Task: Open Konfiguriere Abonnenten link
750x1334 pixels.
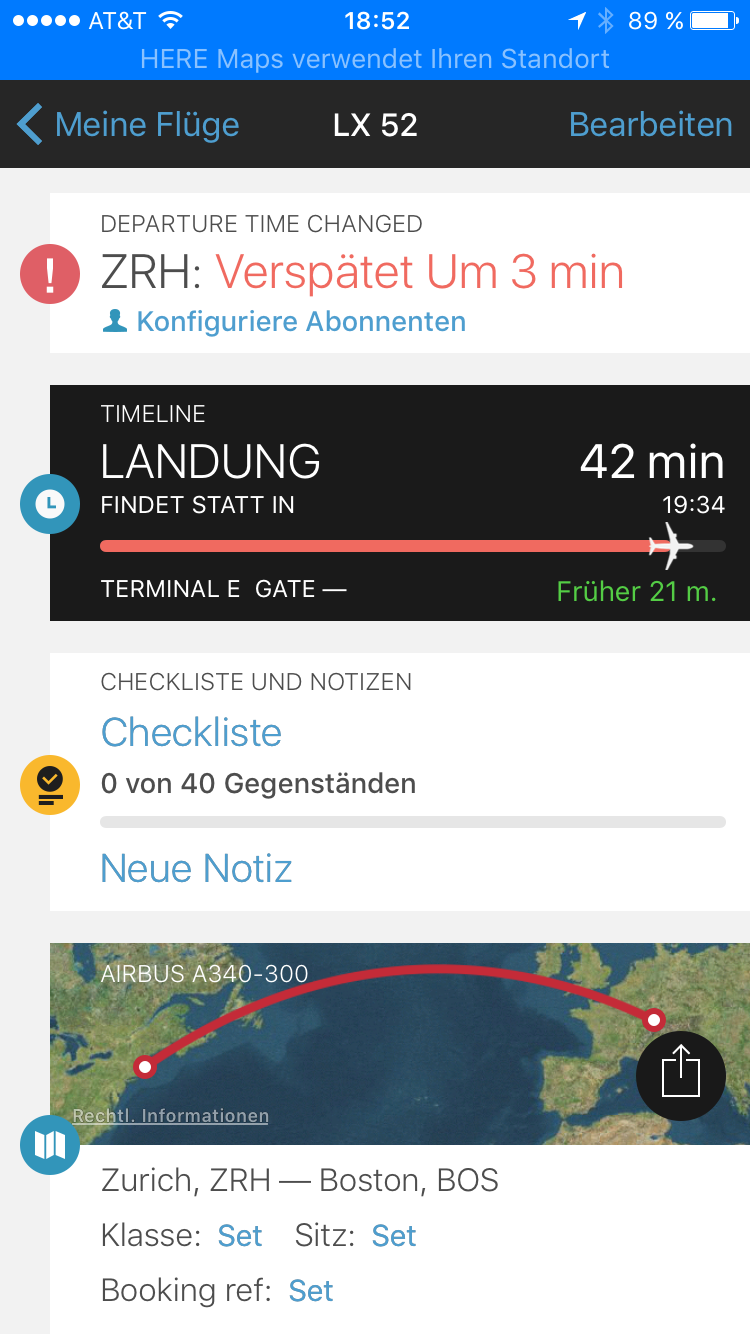Action: point(300,322)
